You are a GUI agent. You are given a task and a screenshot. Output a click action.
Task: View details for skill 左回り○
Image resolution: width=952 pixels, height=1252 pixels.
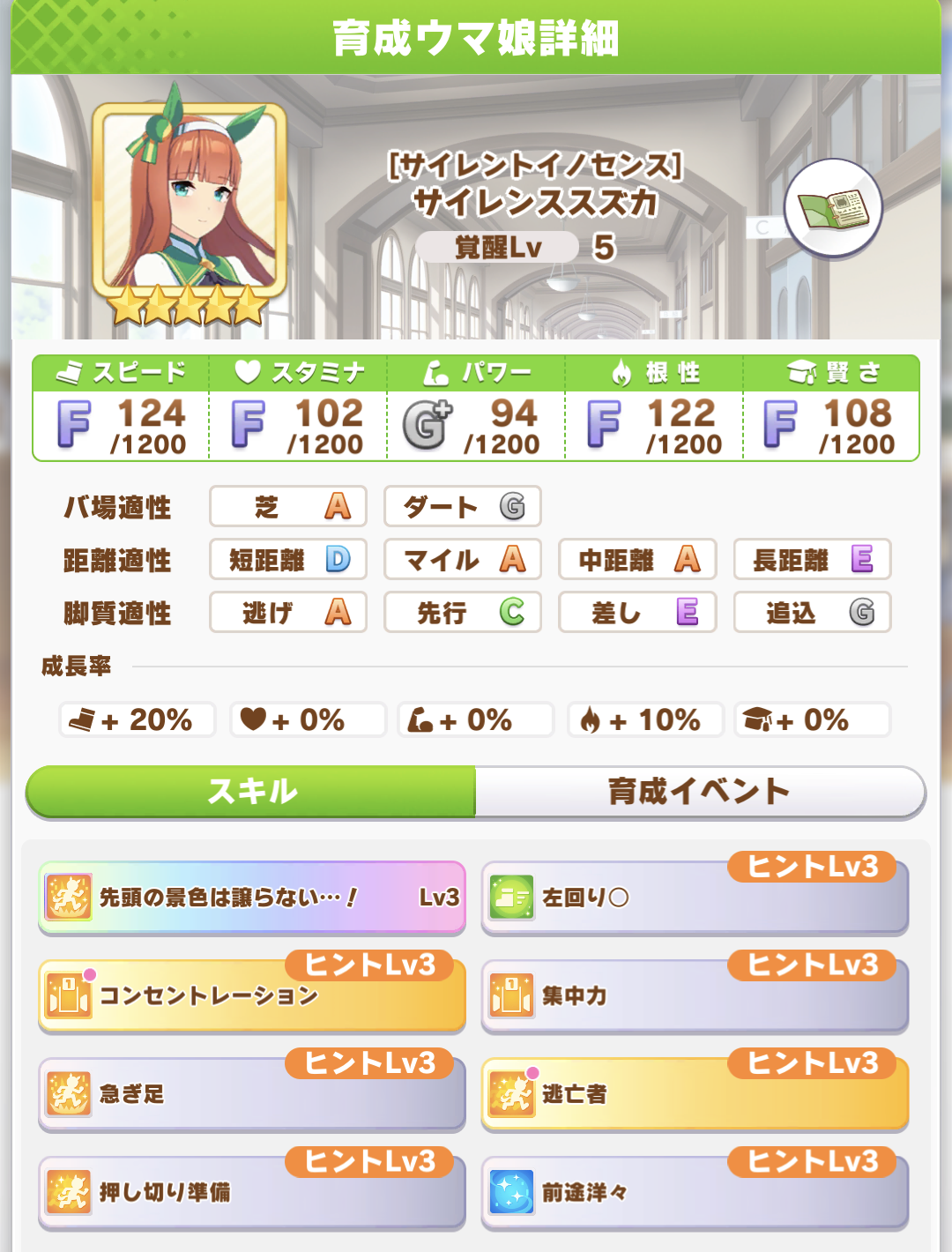(x=695, y=898)
